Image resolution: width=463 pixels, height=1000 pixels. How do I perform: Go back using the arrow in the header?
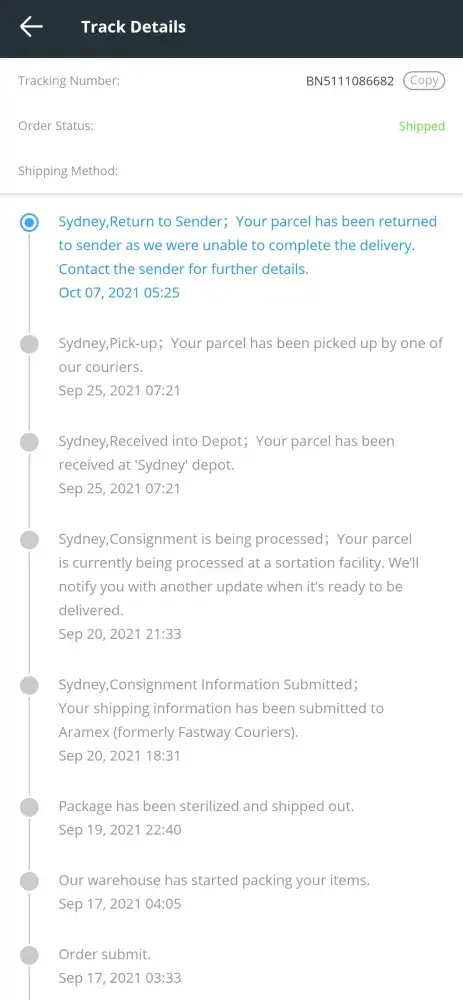pos(31,27)
